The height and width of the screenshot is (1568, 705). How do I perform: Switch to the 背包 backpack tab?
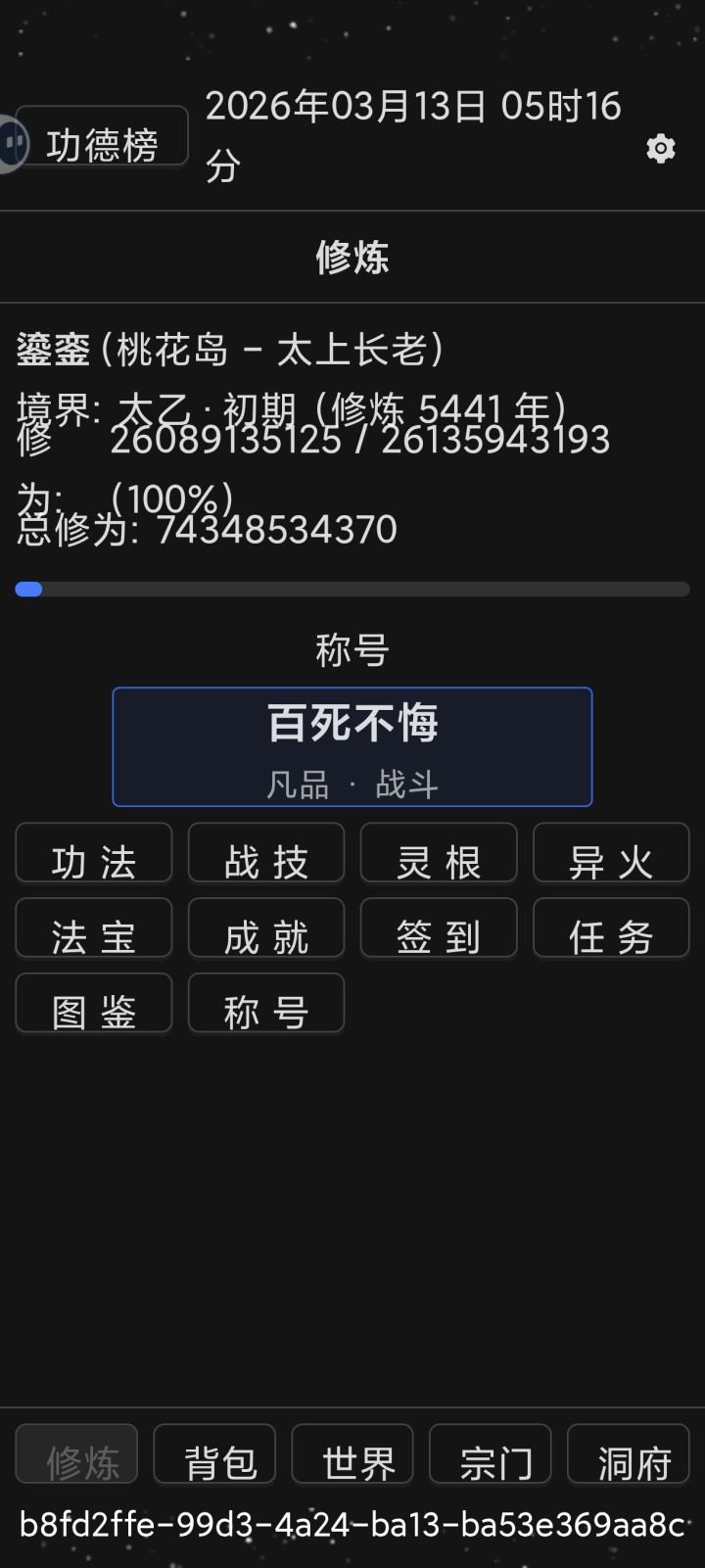pos(214,1455)
